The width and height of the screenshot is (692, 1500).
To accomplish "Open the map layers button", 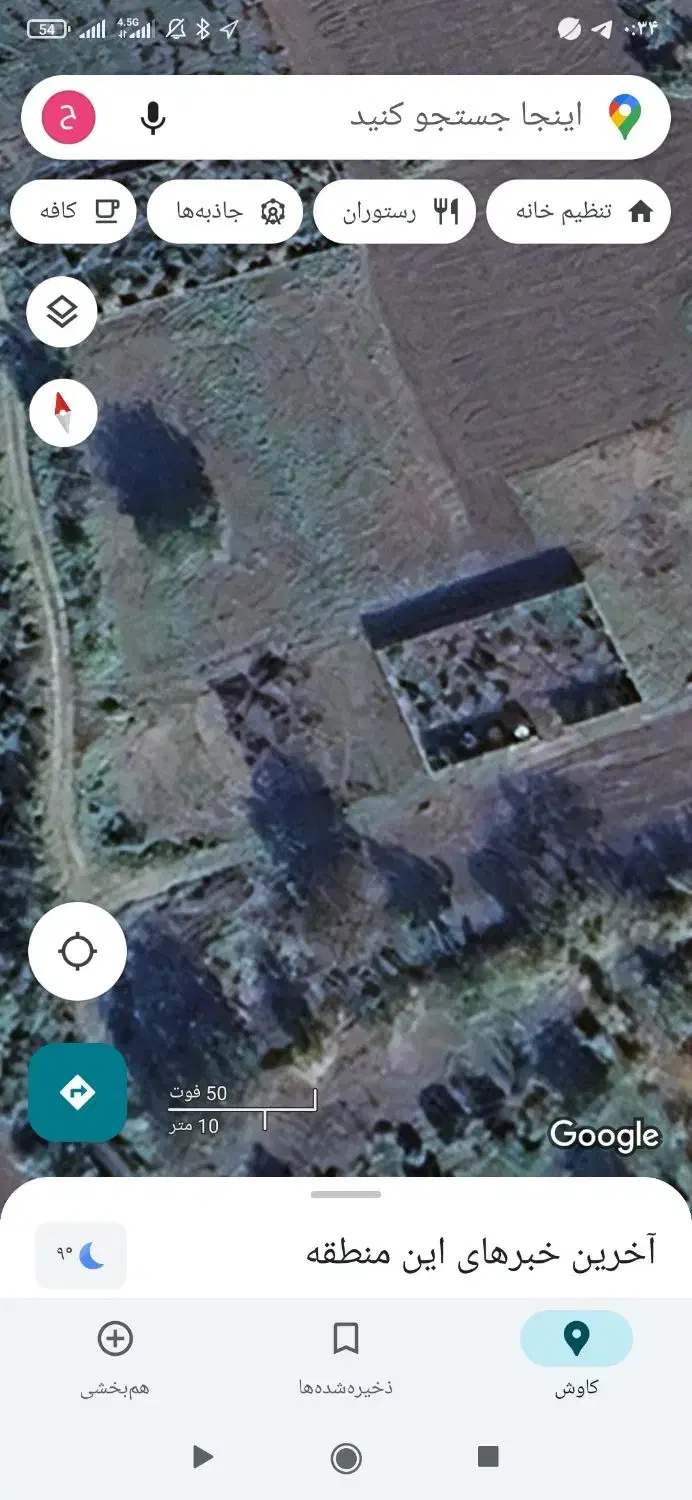I will pos(63,313).
